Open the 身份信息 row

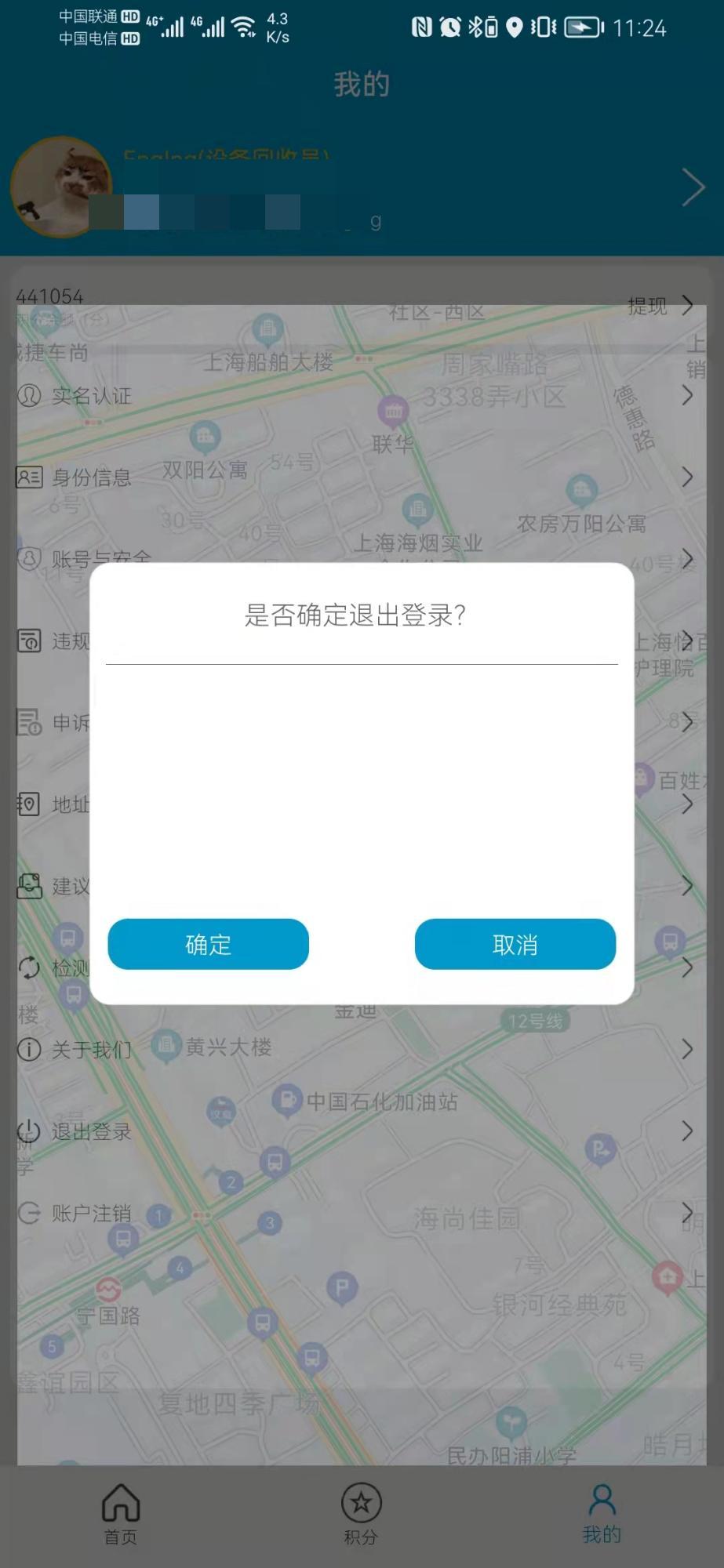click(x=91, y=477)
